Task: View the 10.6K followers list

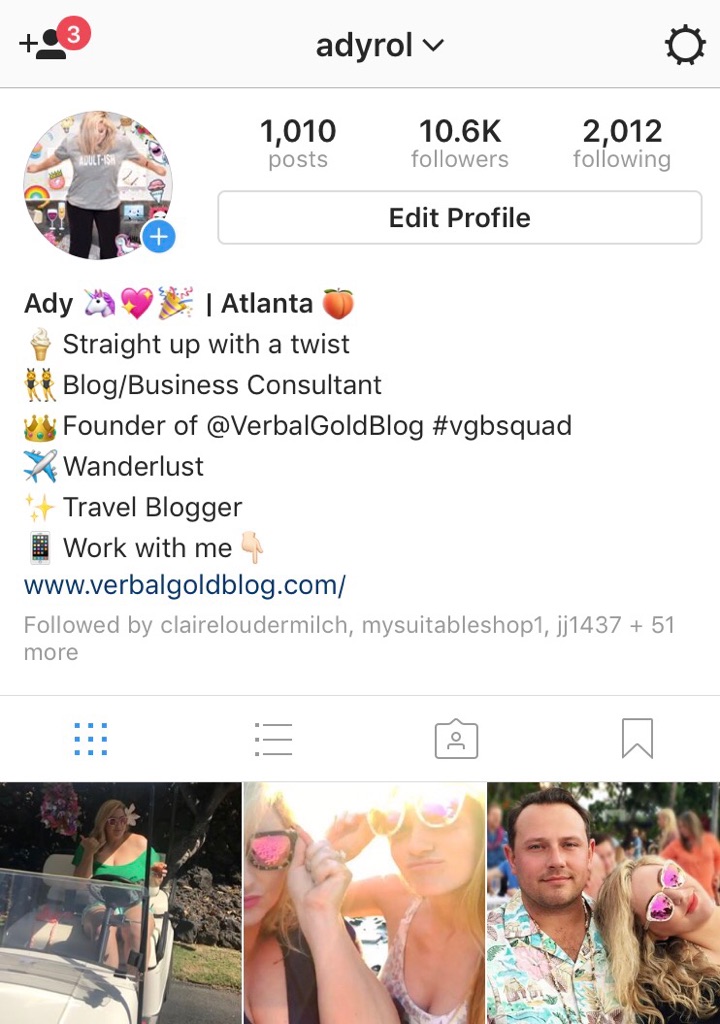Action: tap(459, 144)
